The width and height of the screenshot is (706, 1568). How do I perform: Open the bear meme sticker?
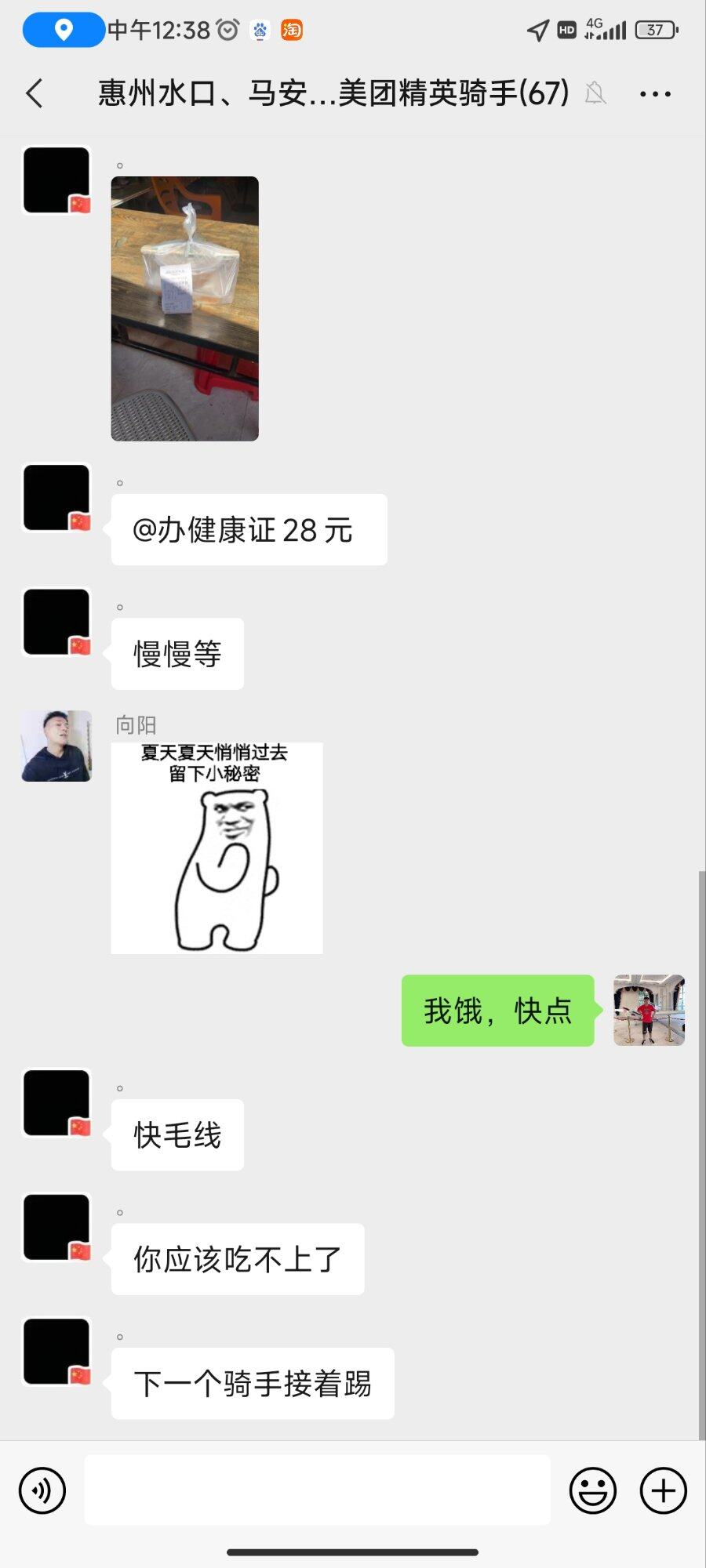click(217, 848)
